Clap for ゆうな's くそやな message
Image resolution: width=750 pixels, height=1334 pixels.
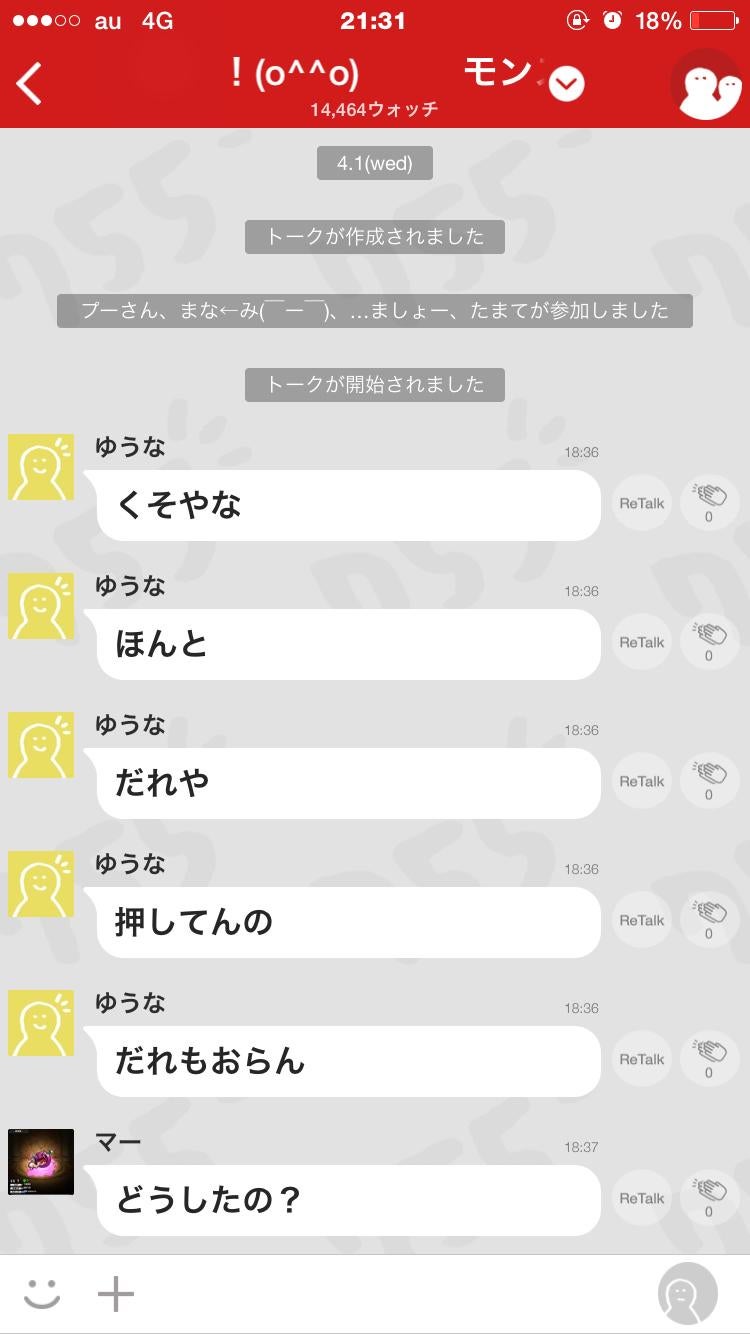[x=709, y=503]
